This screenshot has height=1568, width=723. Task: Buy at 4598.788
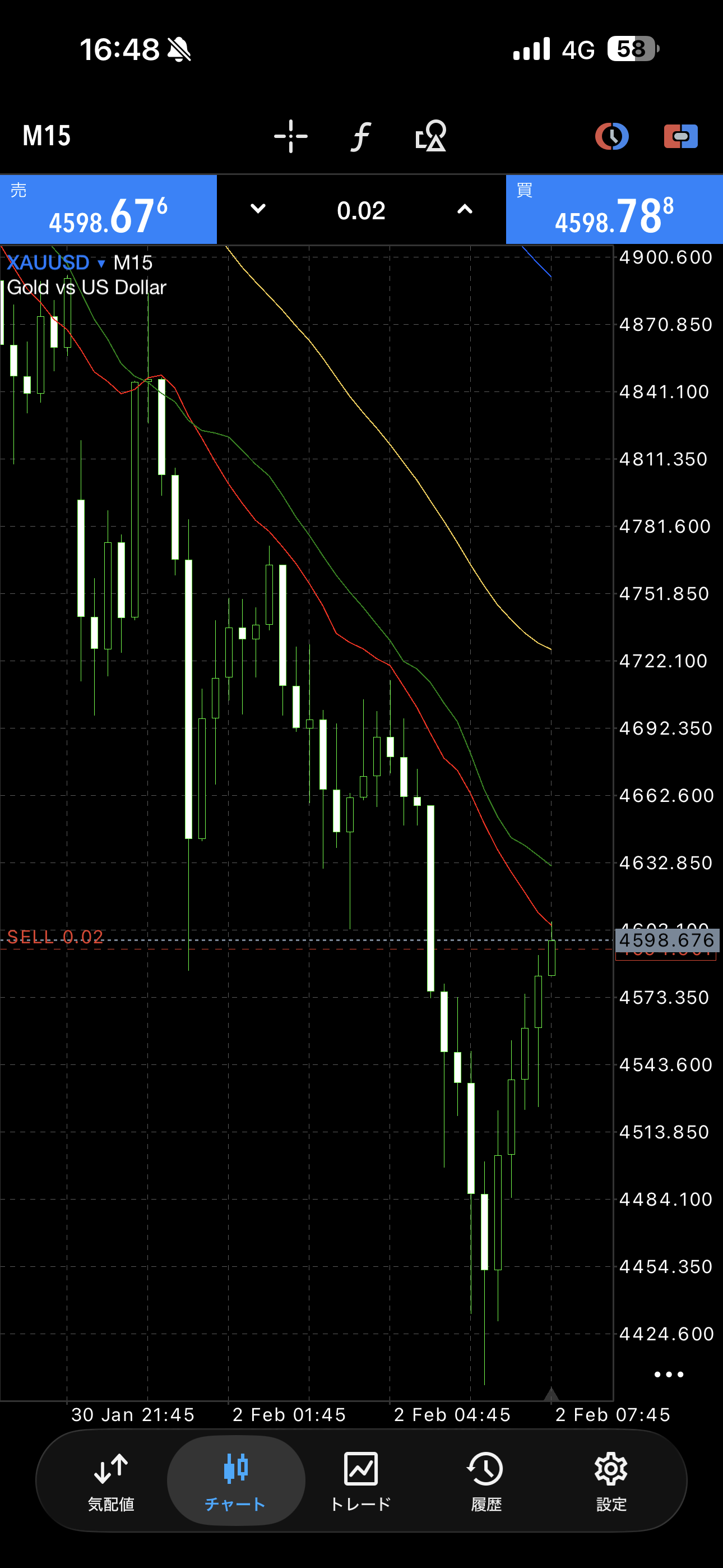pyautogui.click(x=614, y=210)
